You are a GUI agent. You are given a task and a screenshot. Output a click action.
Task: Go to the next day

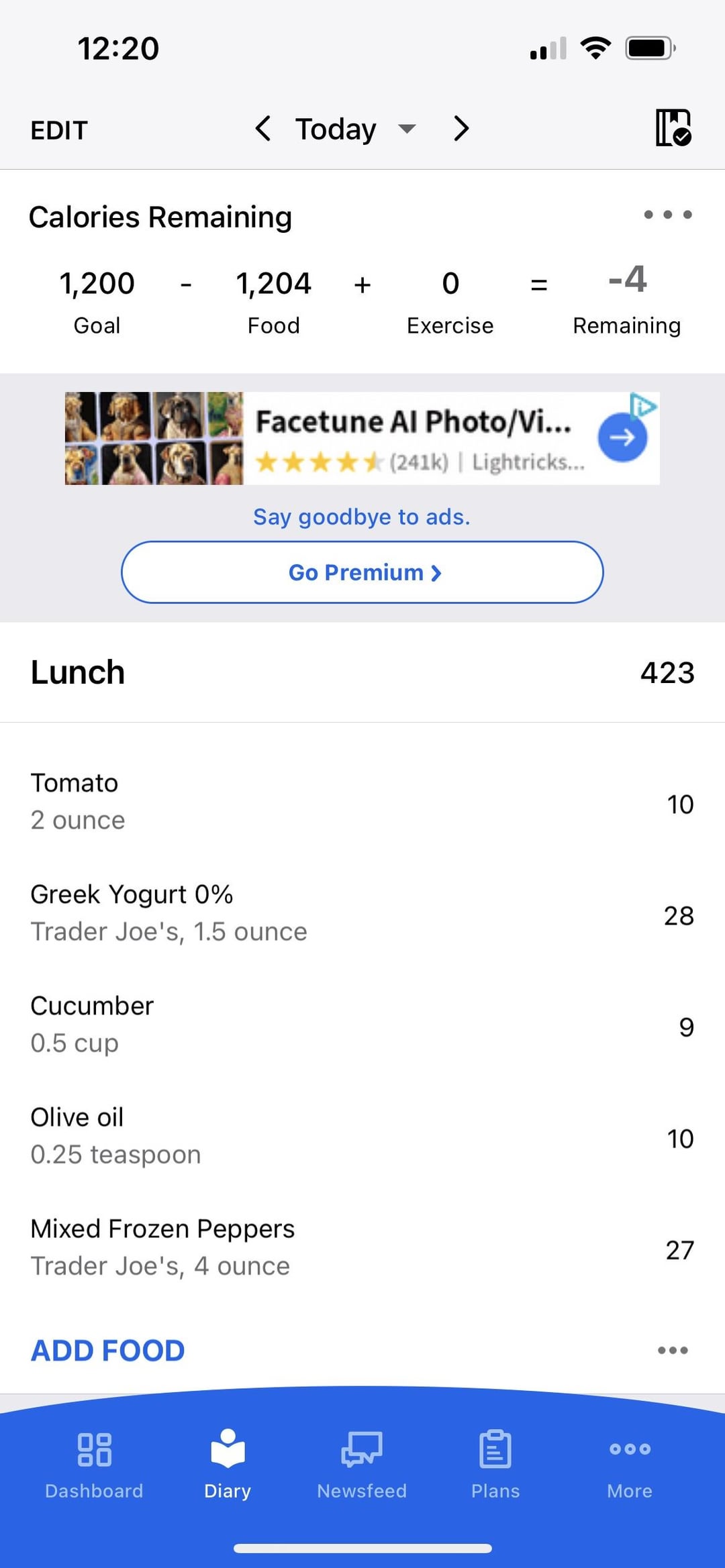coord(461,128)
